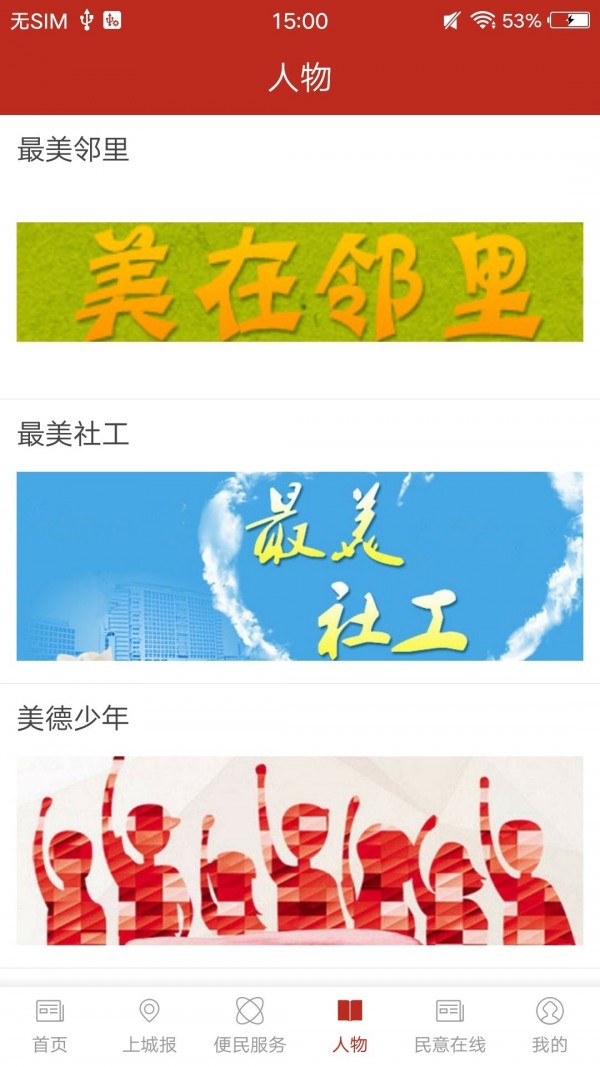Open the 美德少年 banner card

299,850
